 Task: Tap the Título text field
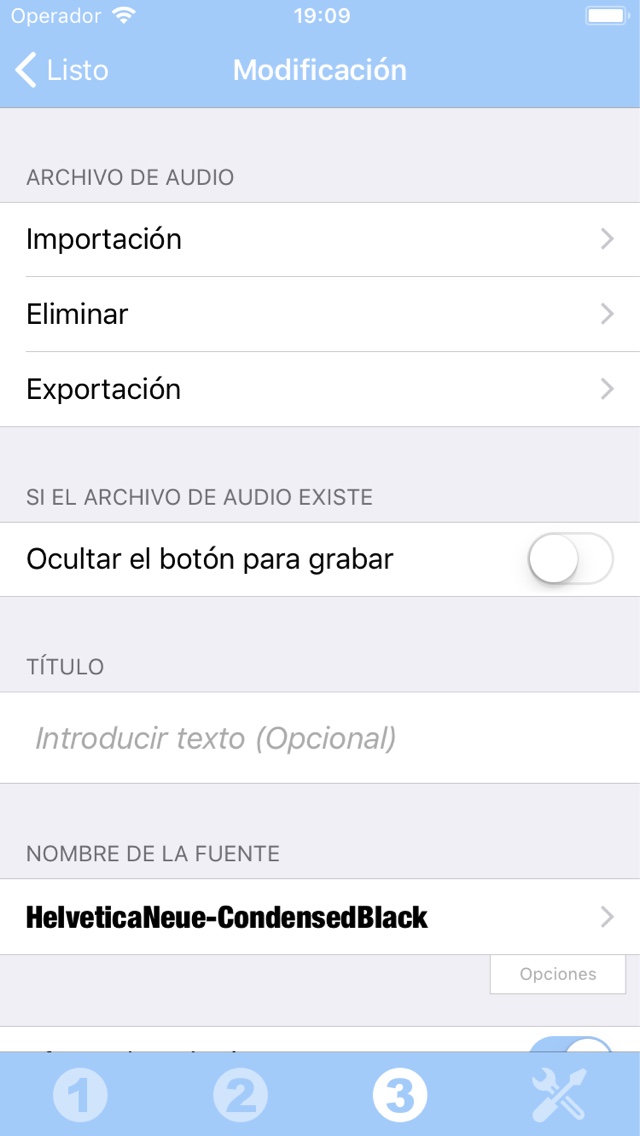click(x=320, y=738)
